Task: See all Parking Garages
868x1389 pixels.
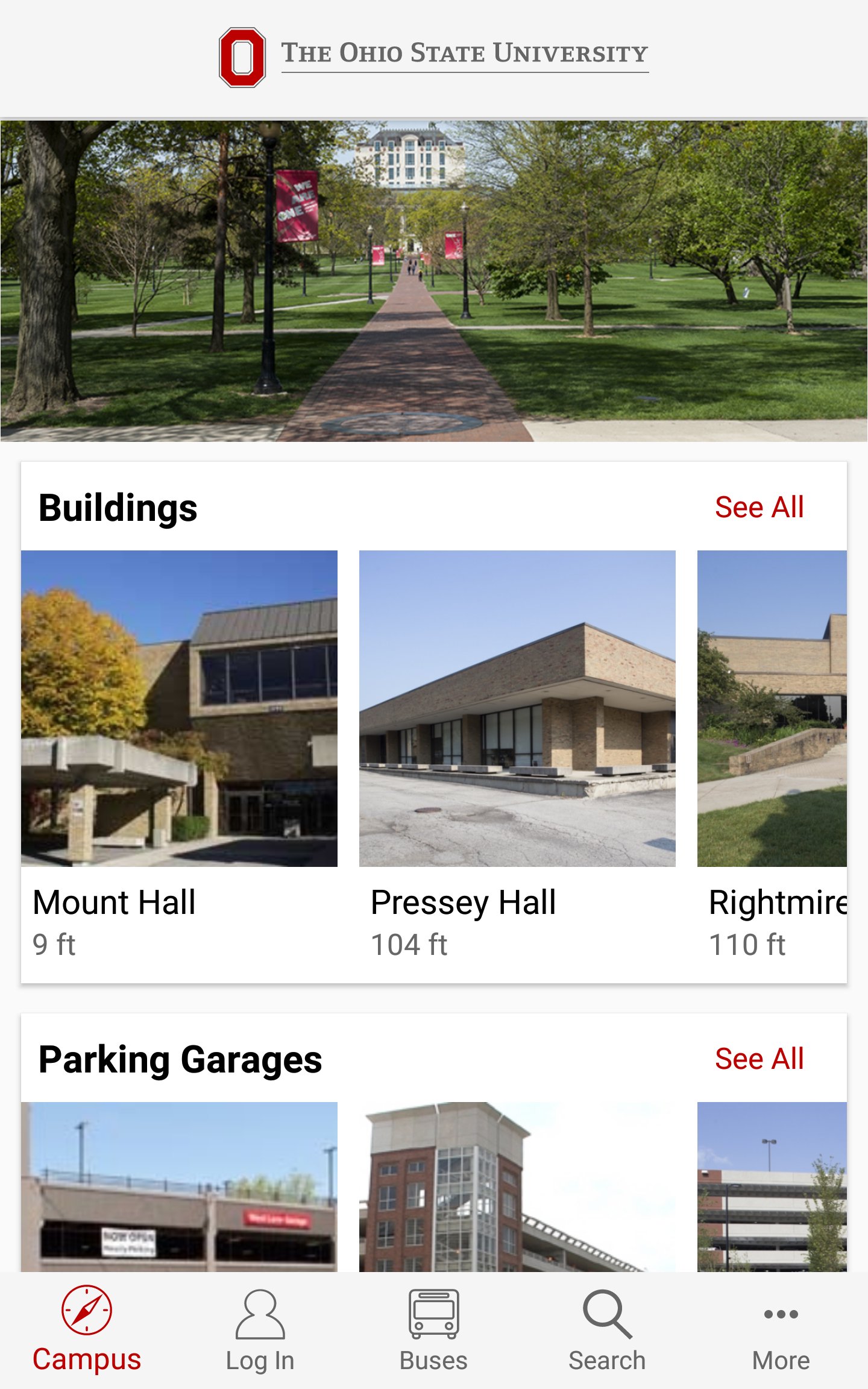Action: pos(759,1059)
